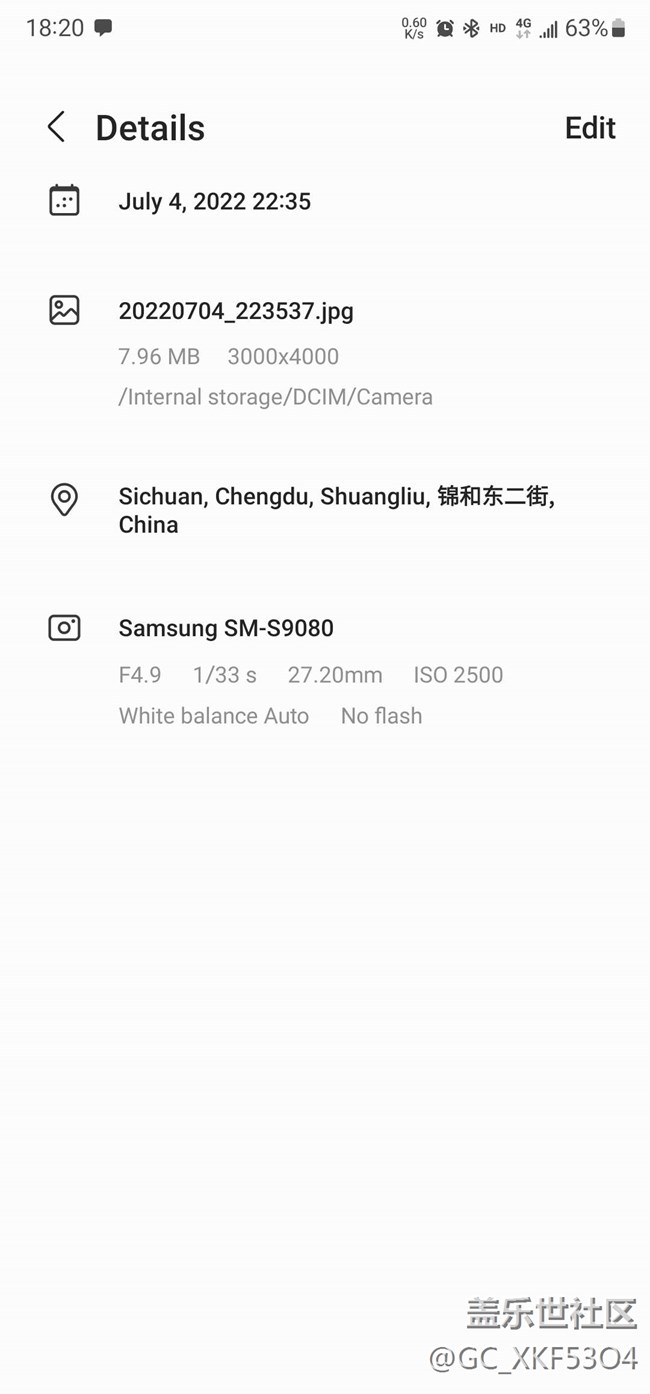Tap Edit to modify photo details
The image size is (650, 1394).
pos(590,128)
